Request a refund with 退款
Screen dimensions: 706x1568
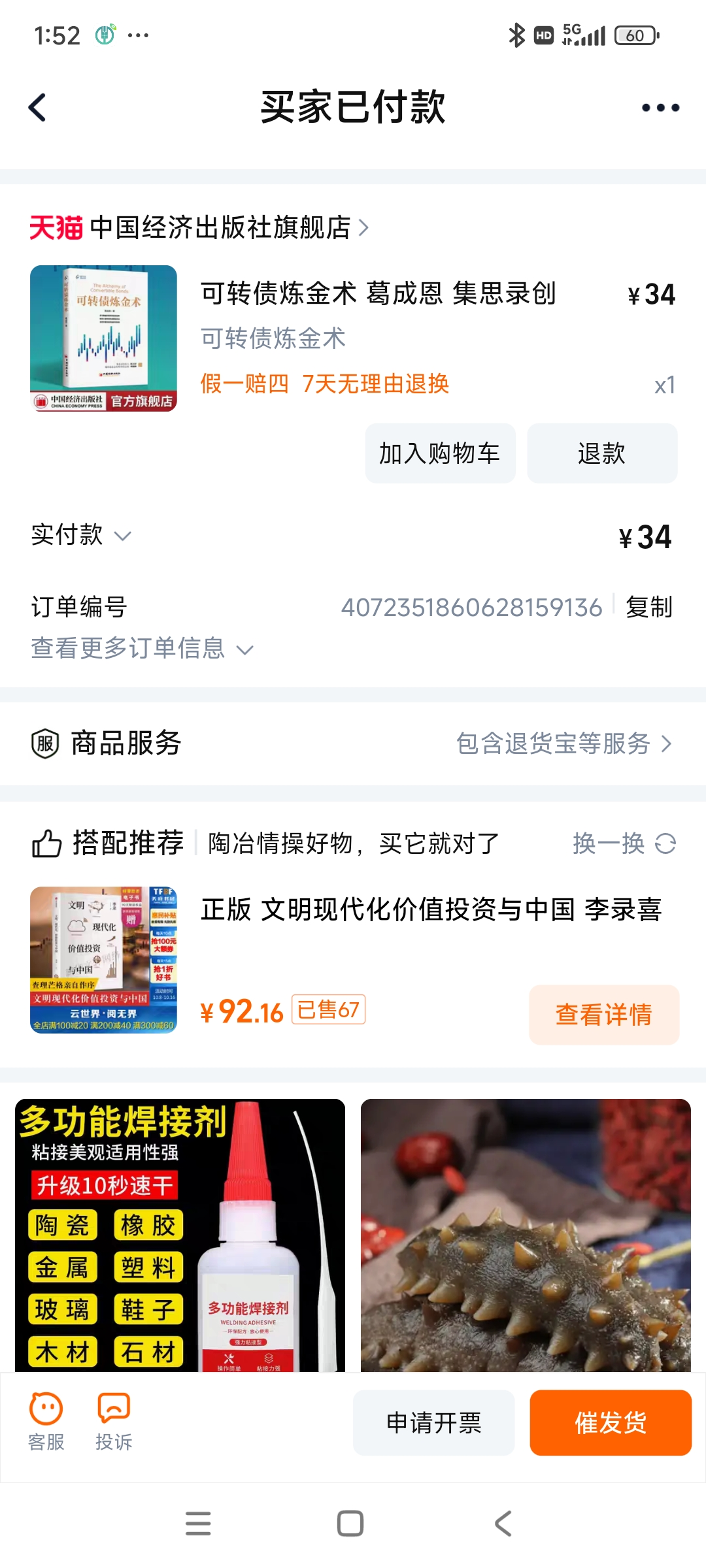pyautogui.click(x=601, y=453)
